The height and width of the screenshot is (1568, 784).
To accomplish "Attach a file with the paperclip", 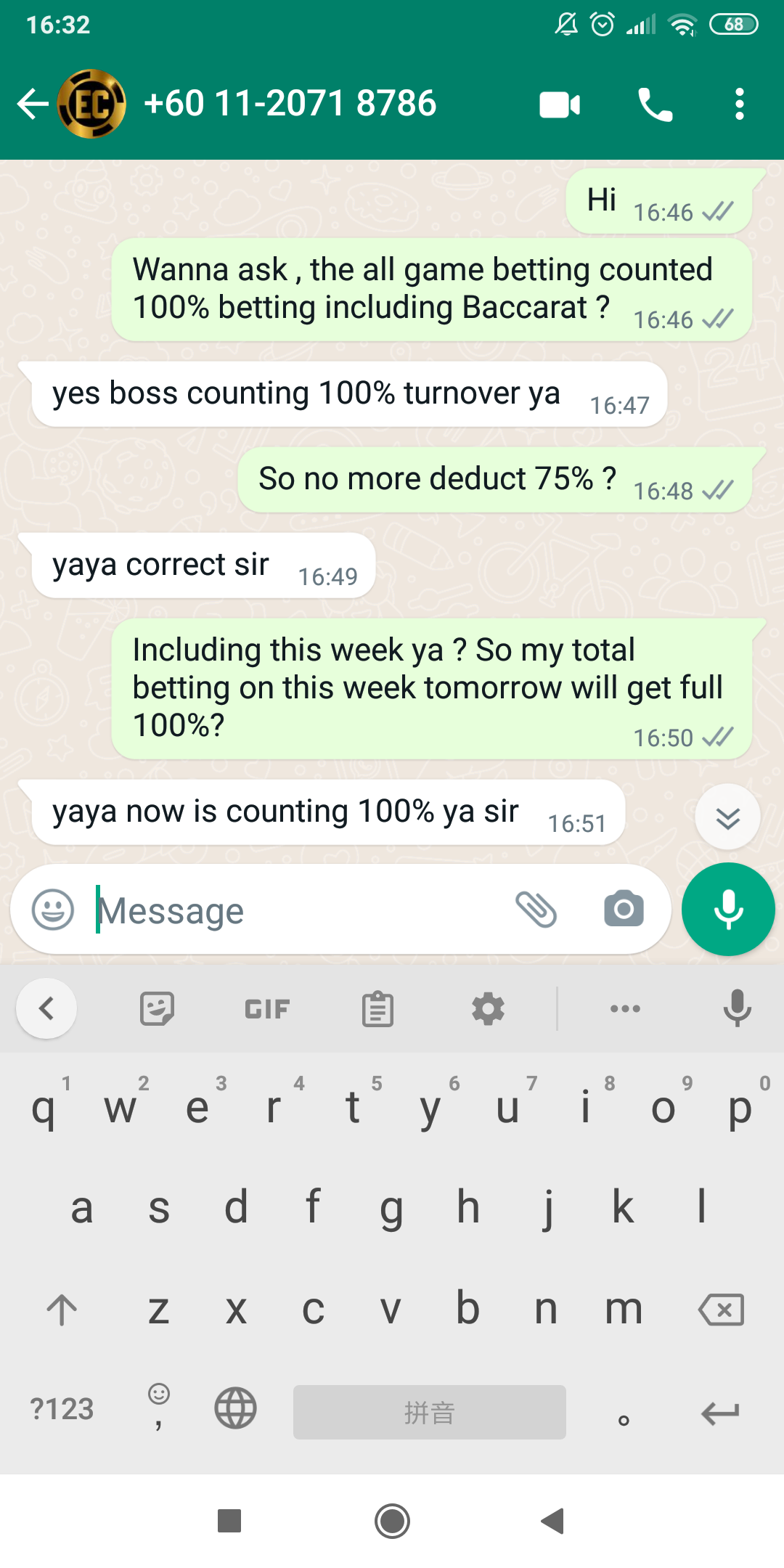I will pos(538,910).
